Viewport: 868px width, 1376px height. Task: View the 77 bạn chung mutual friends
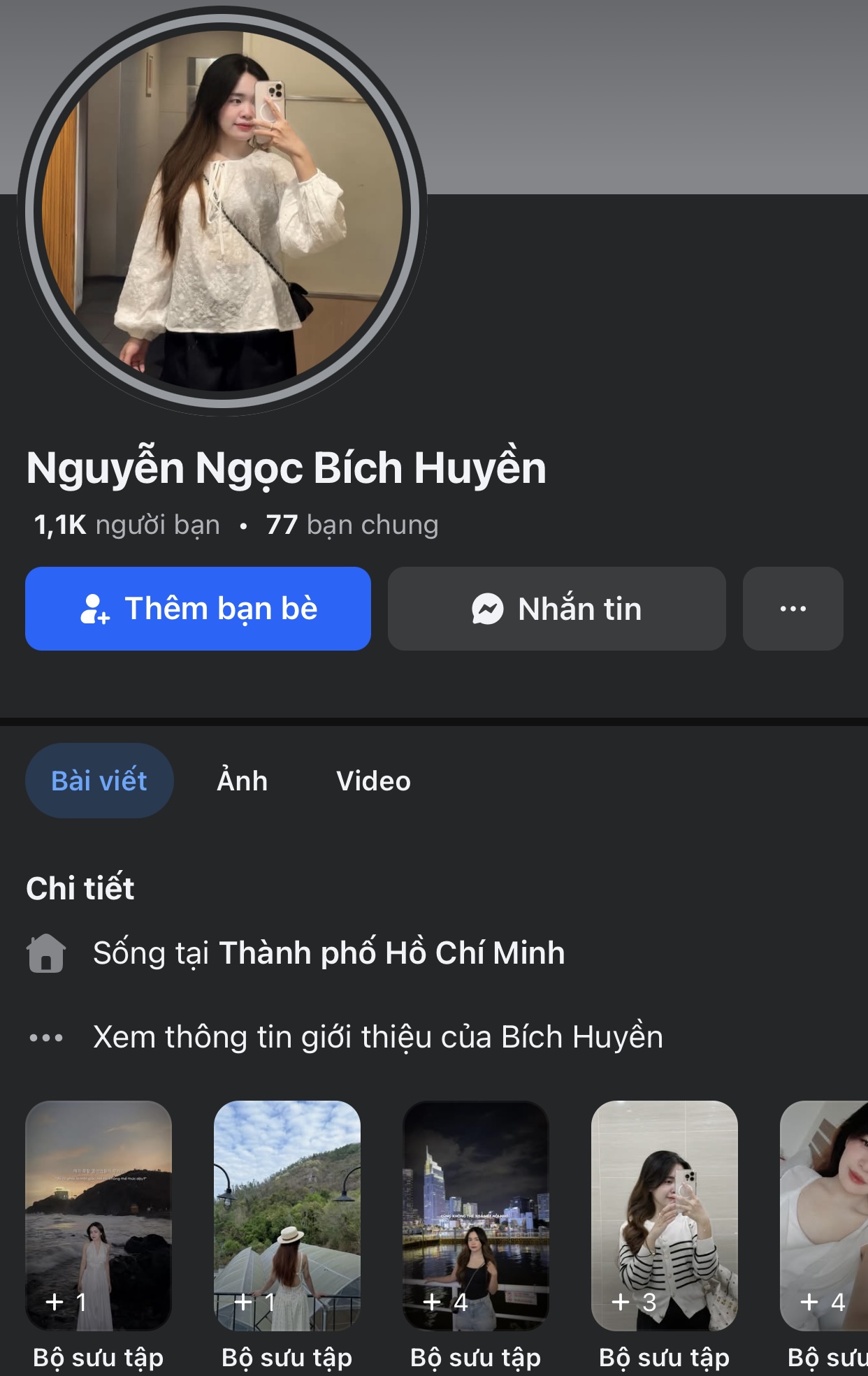pos(352,525)
